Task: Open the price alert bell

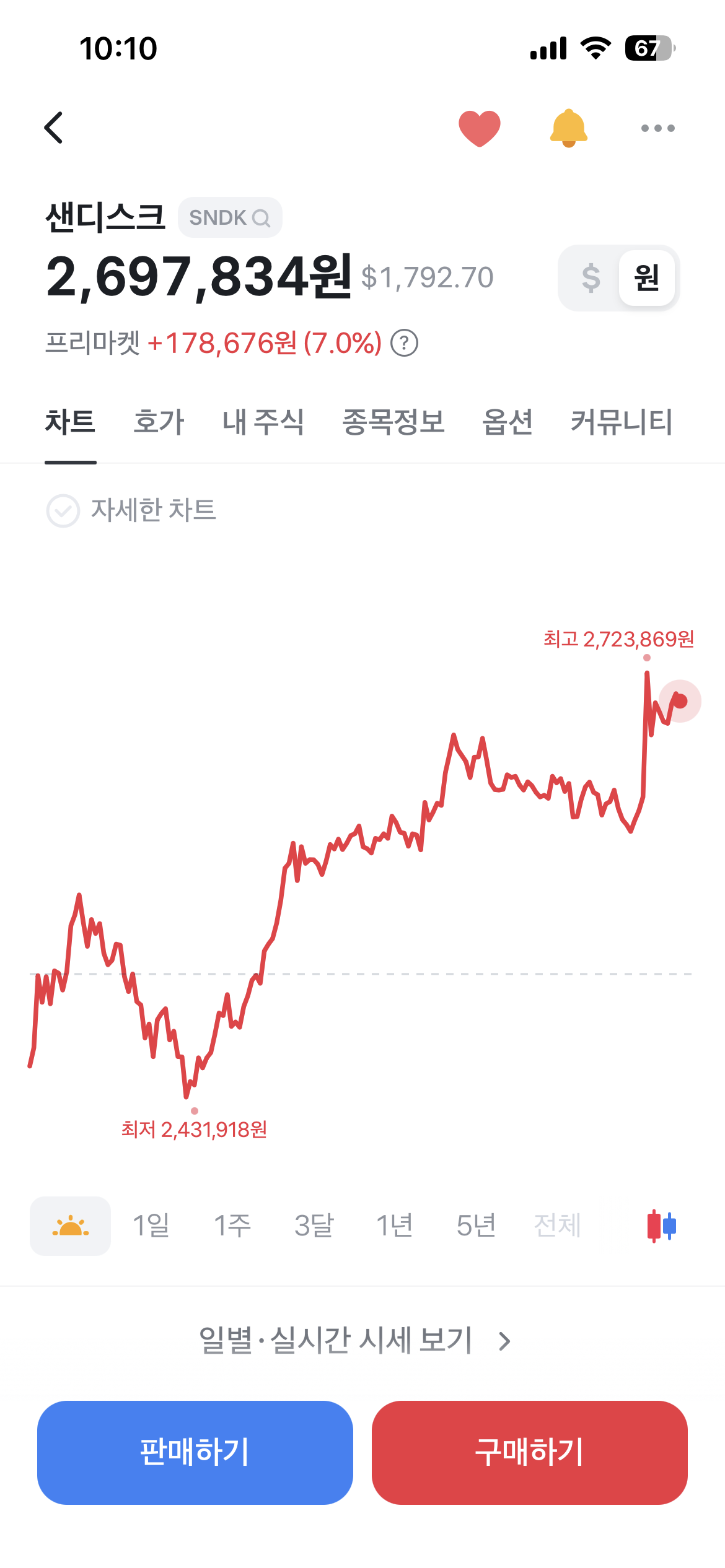Action: pyautogui.click(x=569, y=128)
